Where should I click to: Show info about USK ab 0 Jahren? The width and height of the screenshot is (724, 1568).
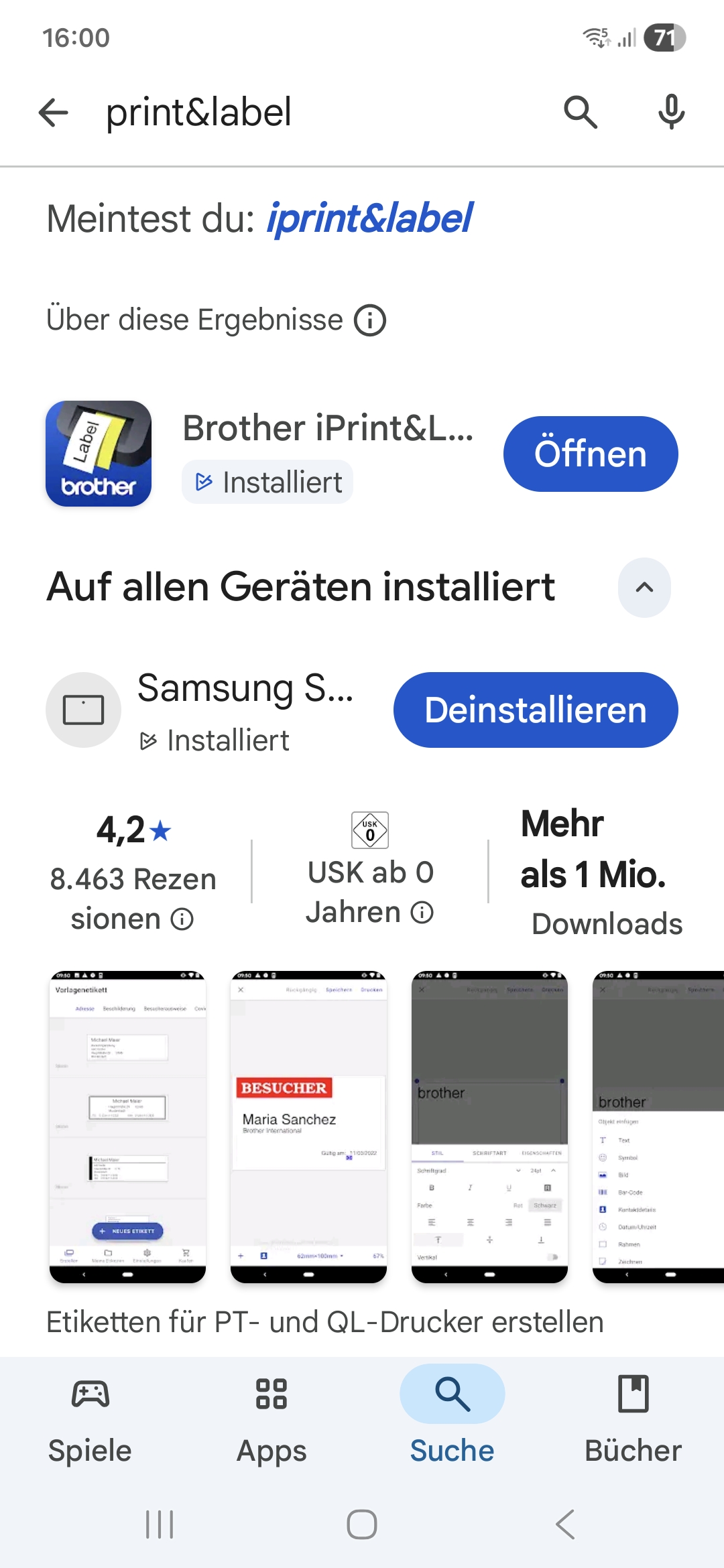point(422,912)
